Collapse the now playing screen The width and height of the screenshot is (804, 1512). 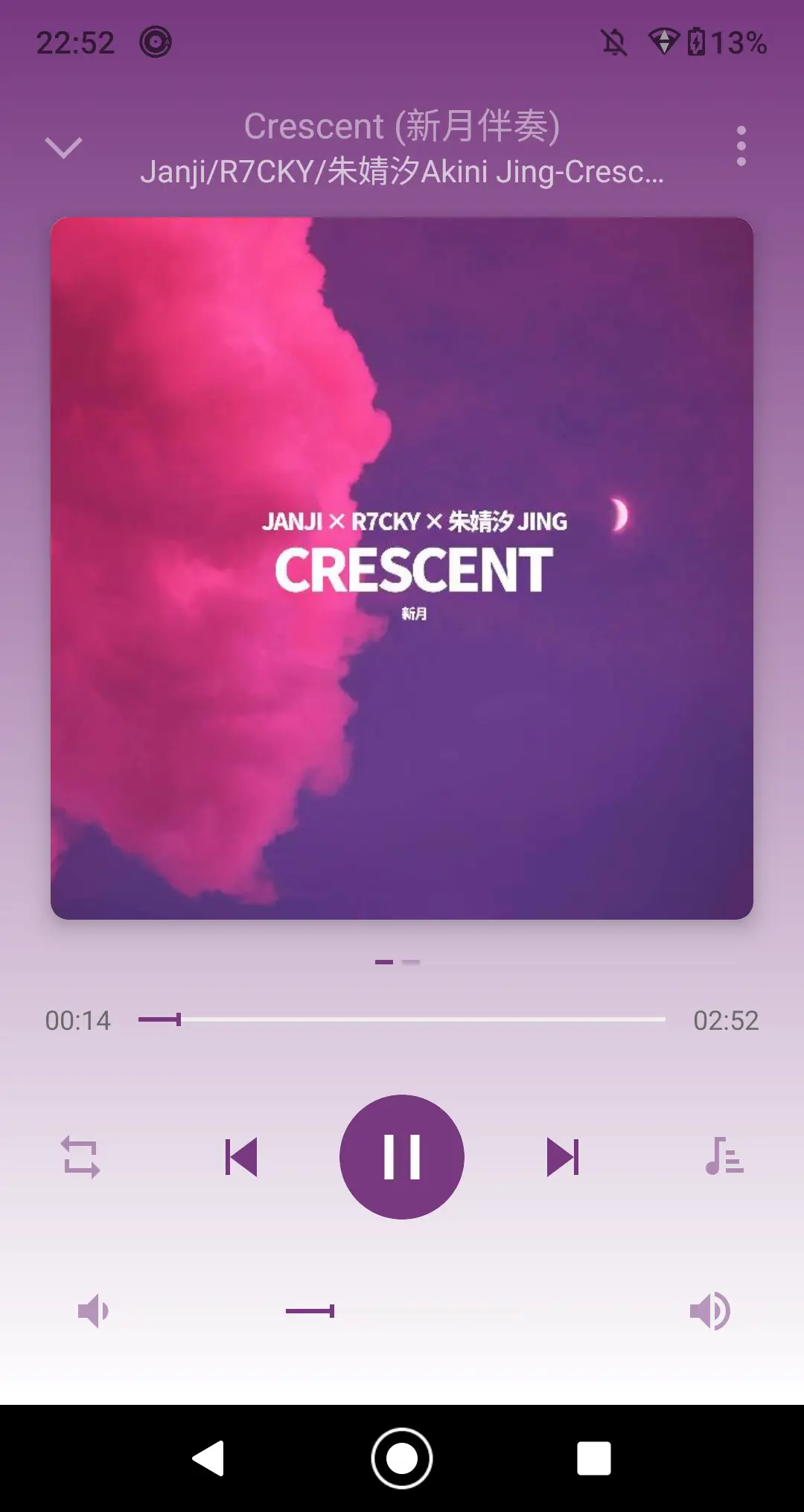[63, 147]
